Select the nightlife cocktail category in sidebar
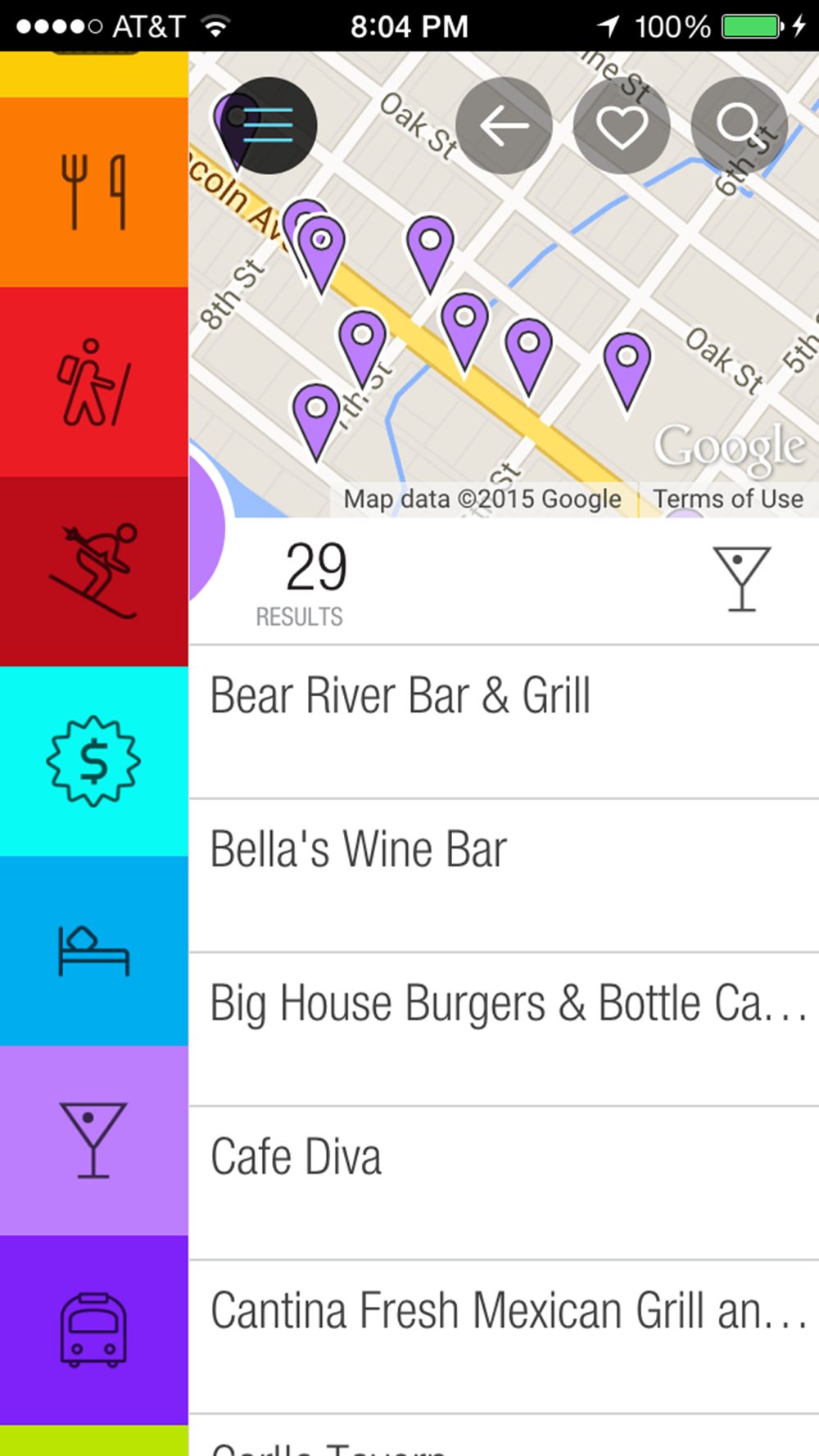 [94, 1141]
